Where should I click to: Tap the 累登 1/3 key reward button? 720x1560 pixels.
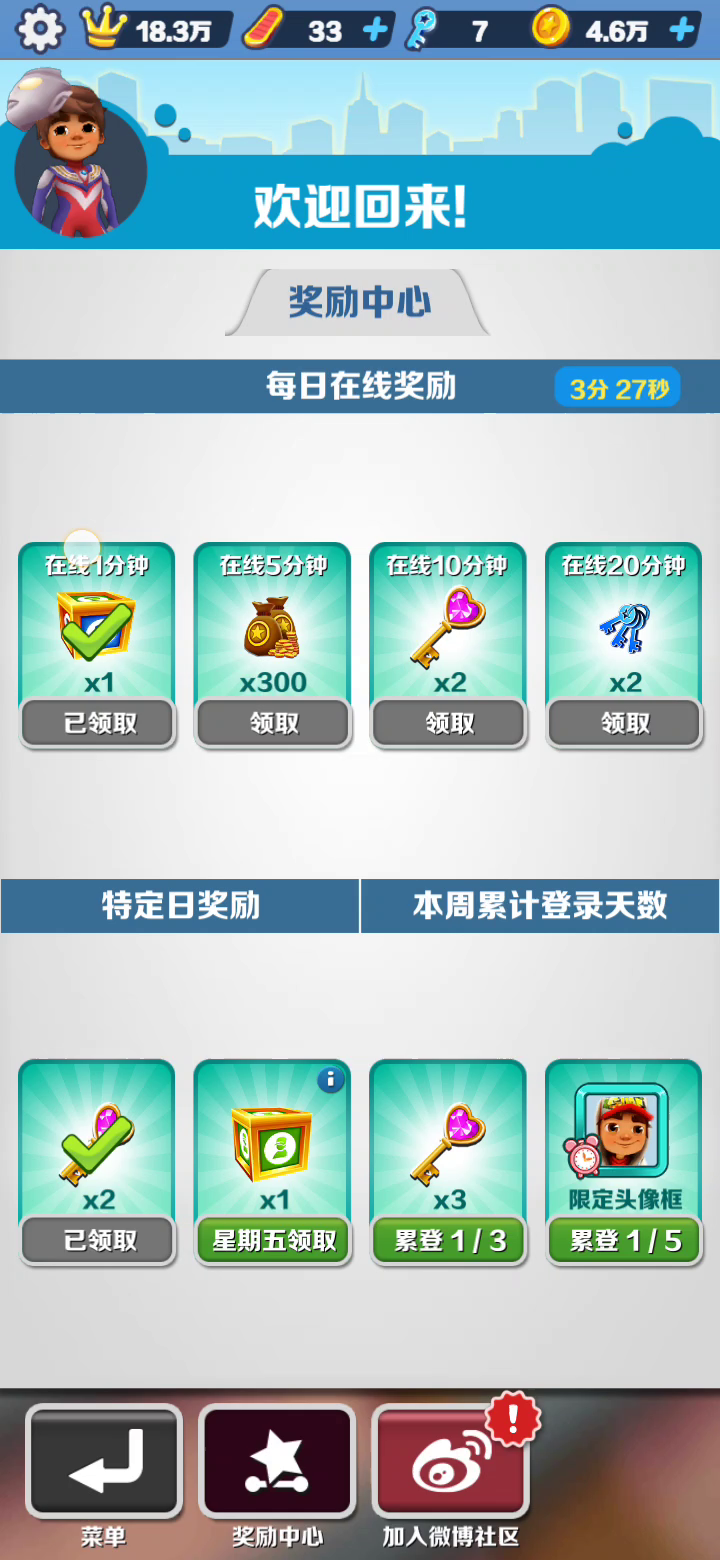449,1240
